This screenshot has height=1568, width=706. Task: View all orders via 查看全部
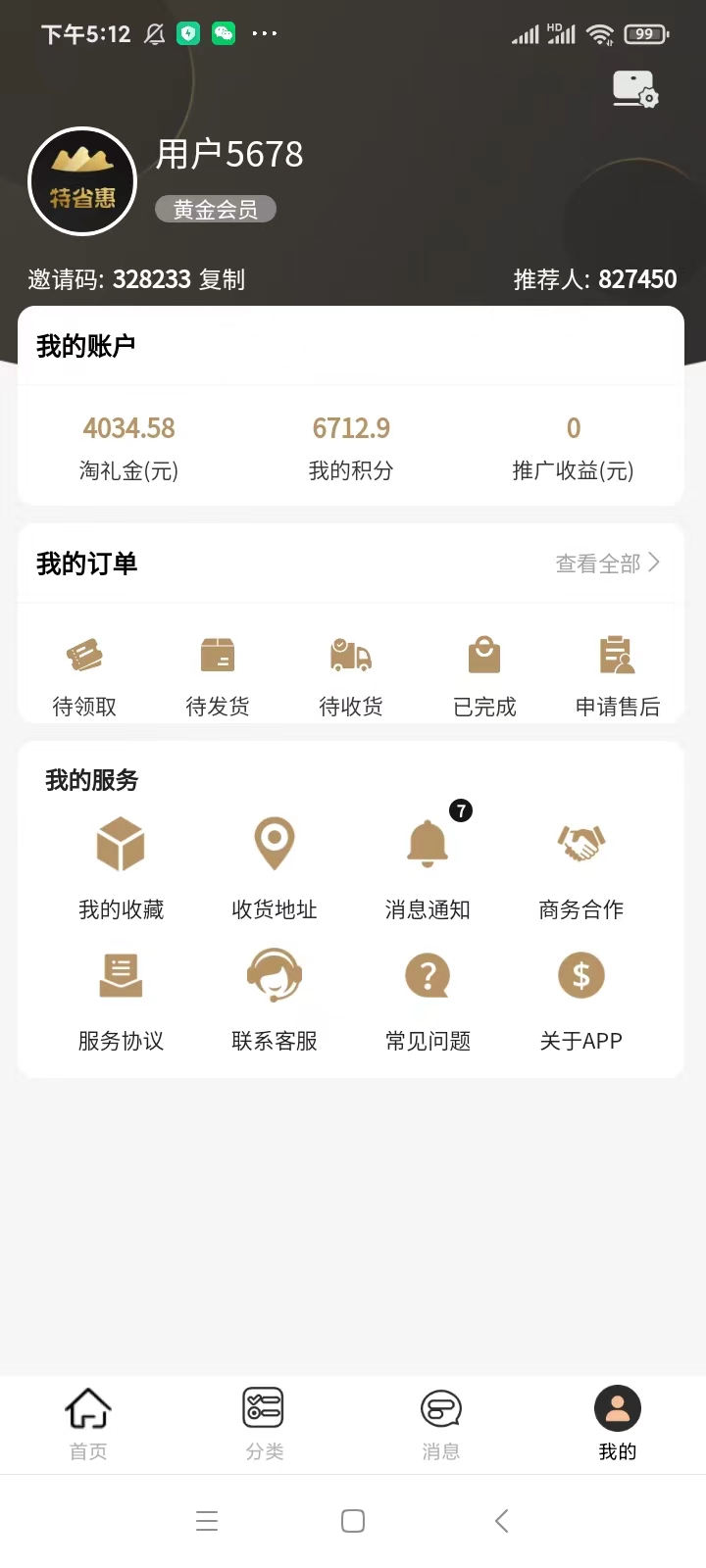pyautogui.click(x=607, y=563)
